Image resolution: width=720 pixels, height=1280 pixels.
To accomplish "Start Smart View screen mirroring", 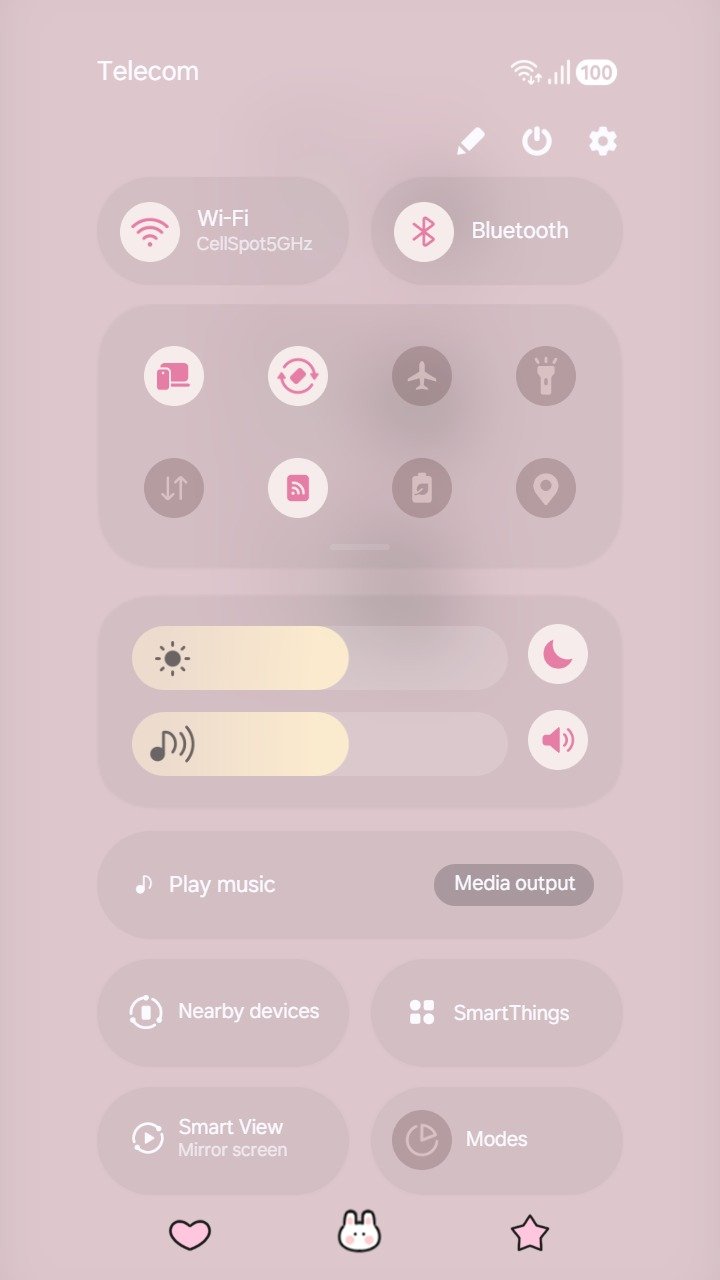I will [223, 1139].
